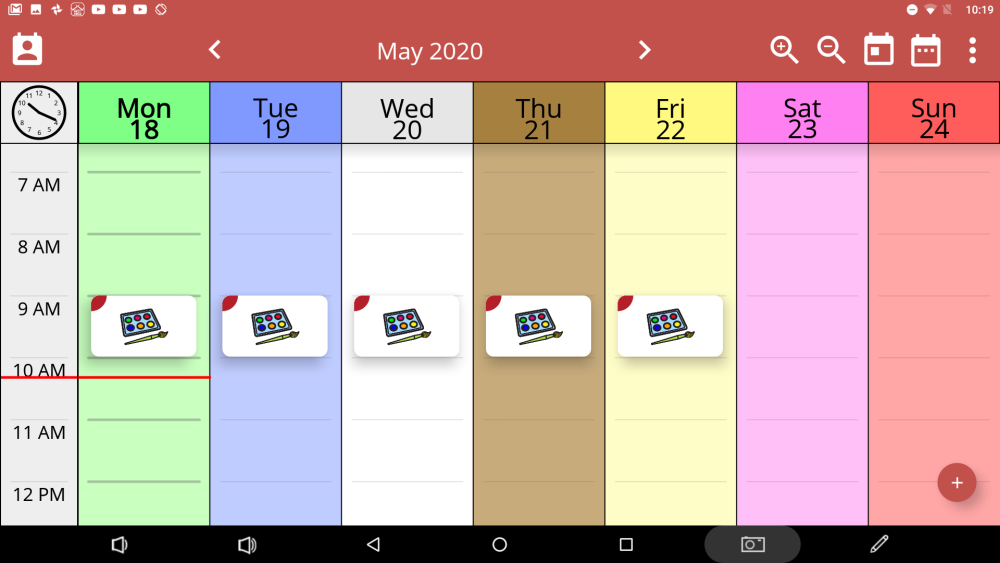Select the Sun 24 day header
The image size is (1000, 563).
pyautogui.click(x=934, y=113)
